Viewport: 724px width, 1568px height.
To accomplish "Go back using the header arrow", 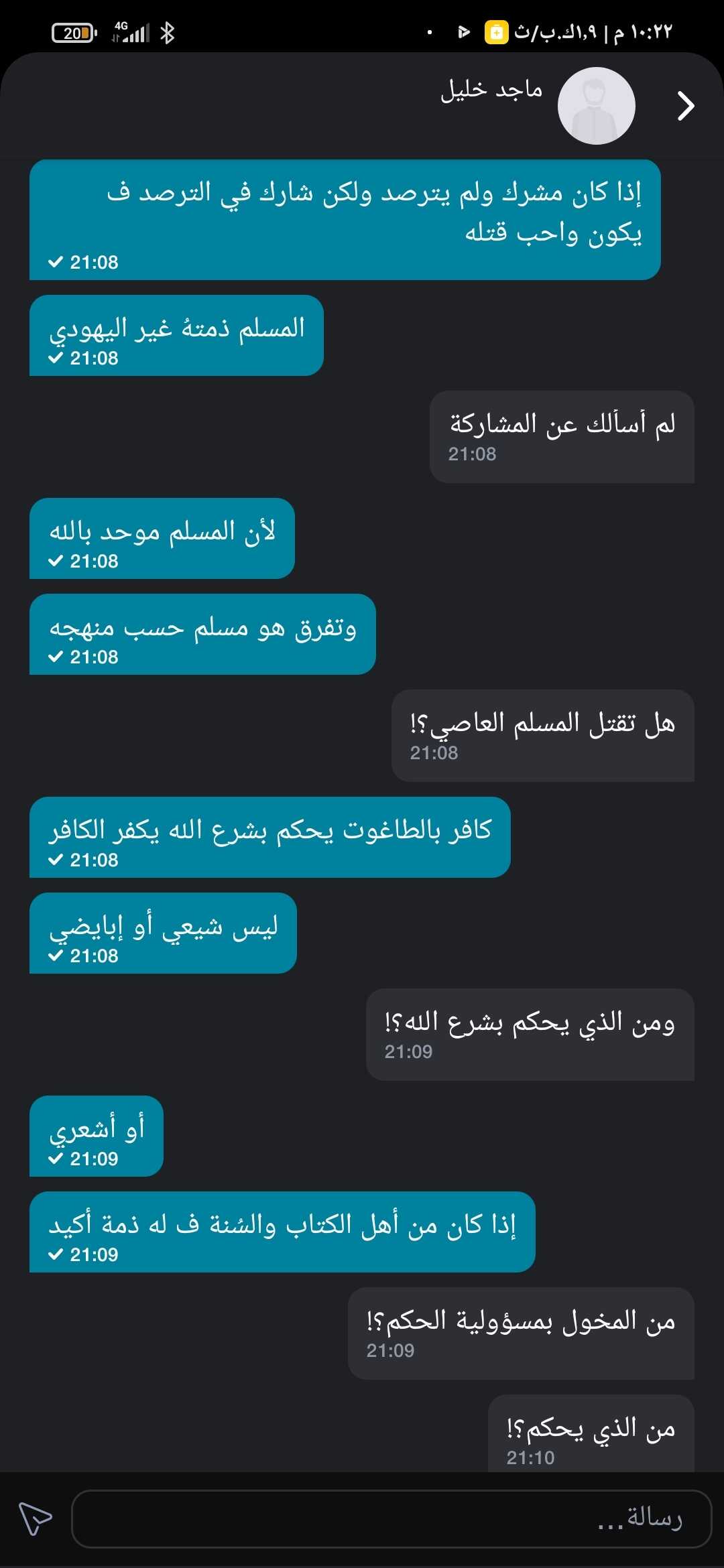I will 685,106.
